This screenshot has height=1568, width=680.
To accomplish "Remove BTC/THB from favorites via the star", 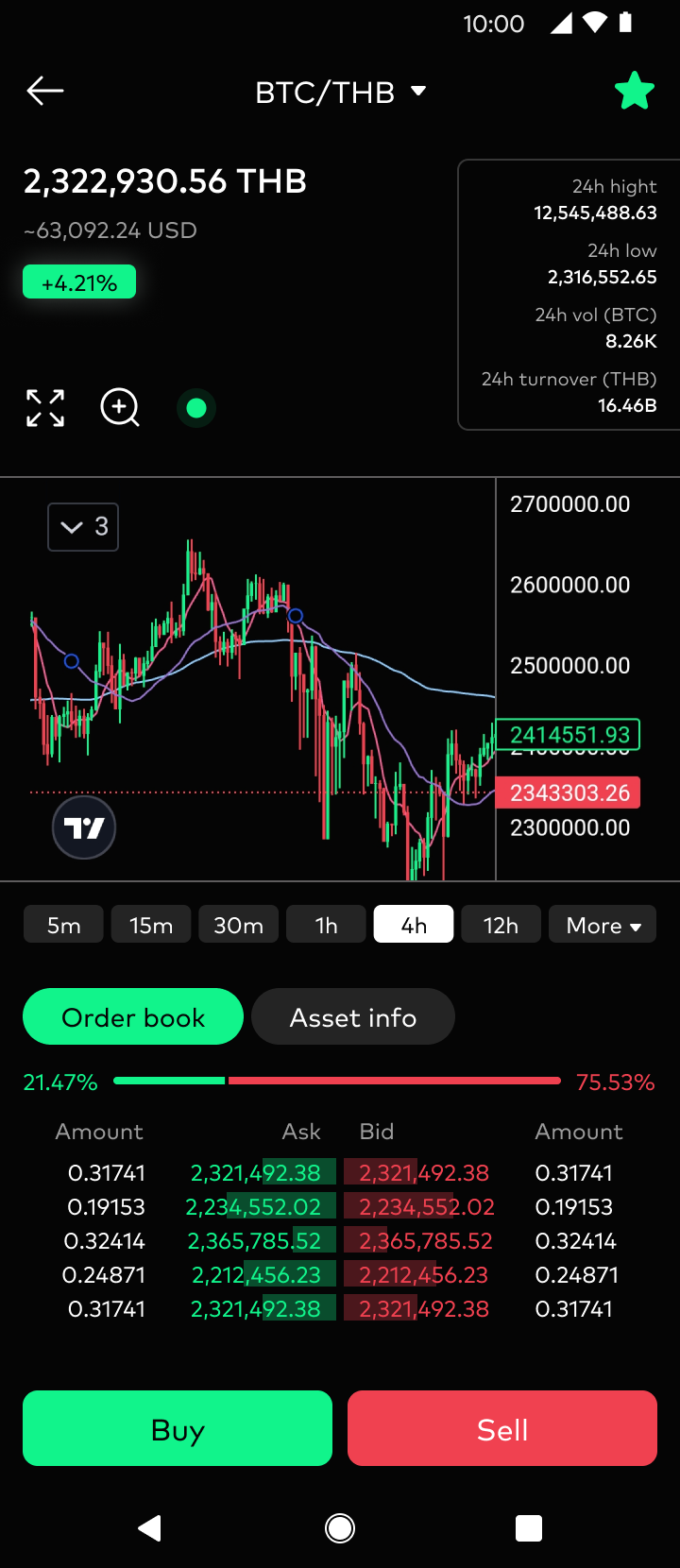I will click(634, 91).
